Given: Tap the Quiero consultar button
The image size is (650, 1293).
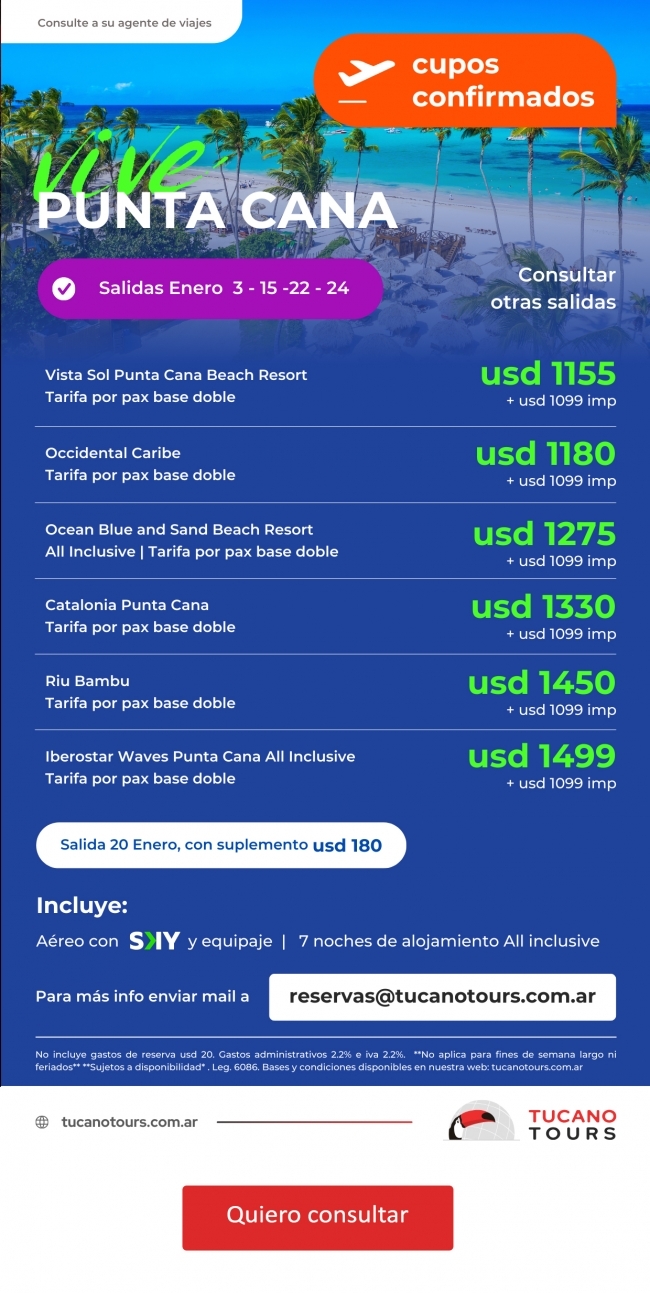Looking at the screenshot, I should click(317, 1217).
